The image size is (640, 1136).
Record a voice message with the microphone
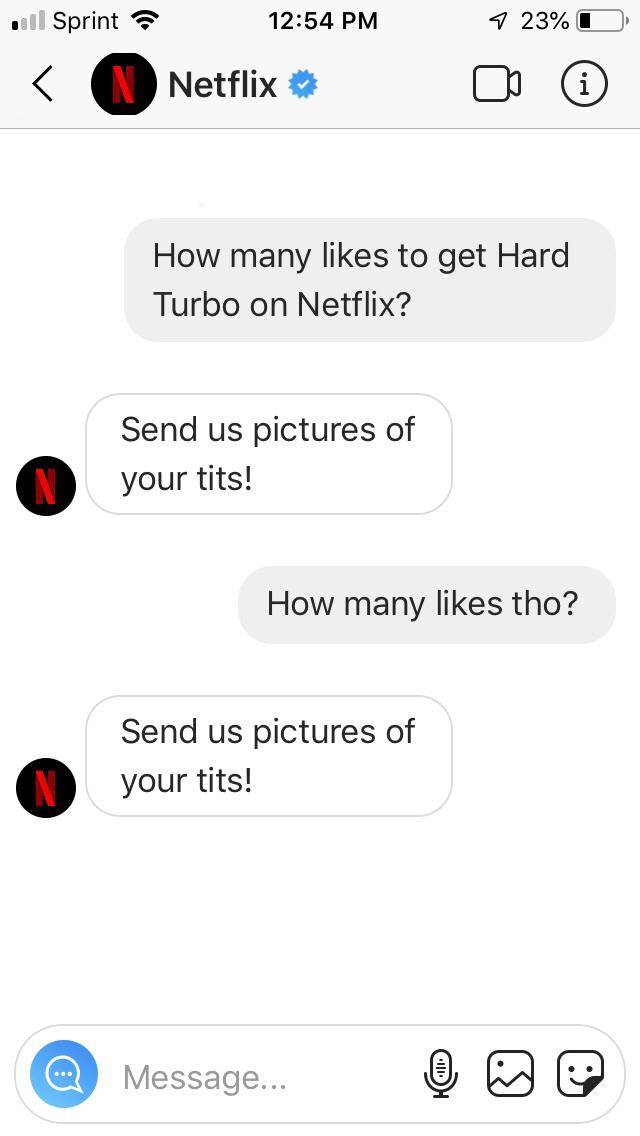point(440,1075)
